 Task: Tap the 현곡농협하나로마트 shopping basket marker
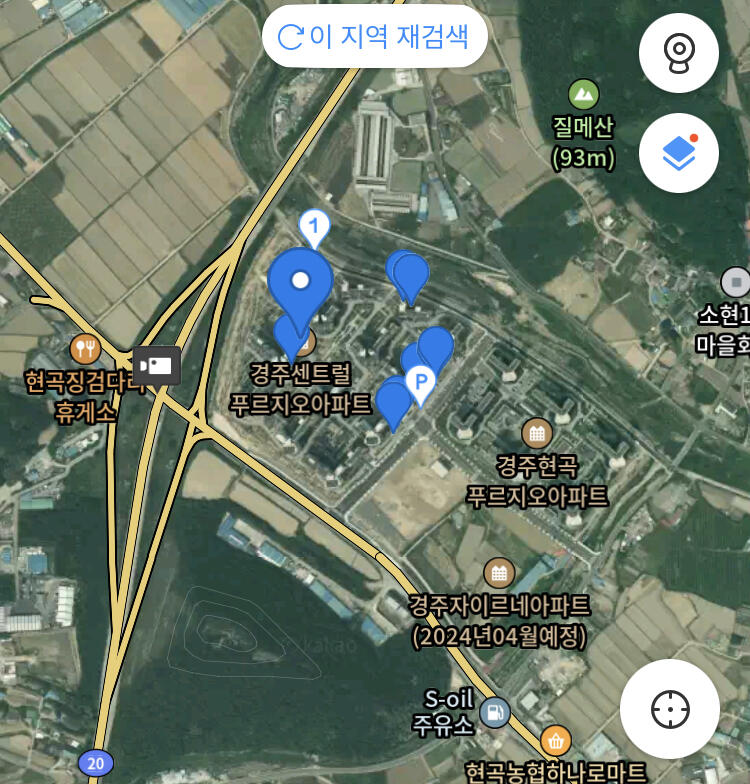coord(556,742)
